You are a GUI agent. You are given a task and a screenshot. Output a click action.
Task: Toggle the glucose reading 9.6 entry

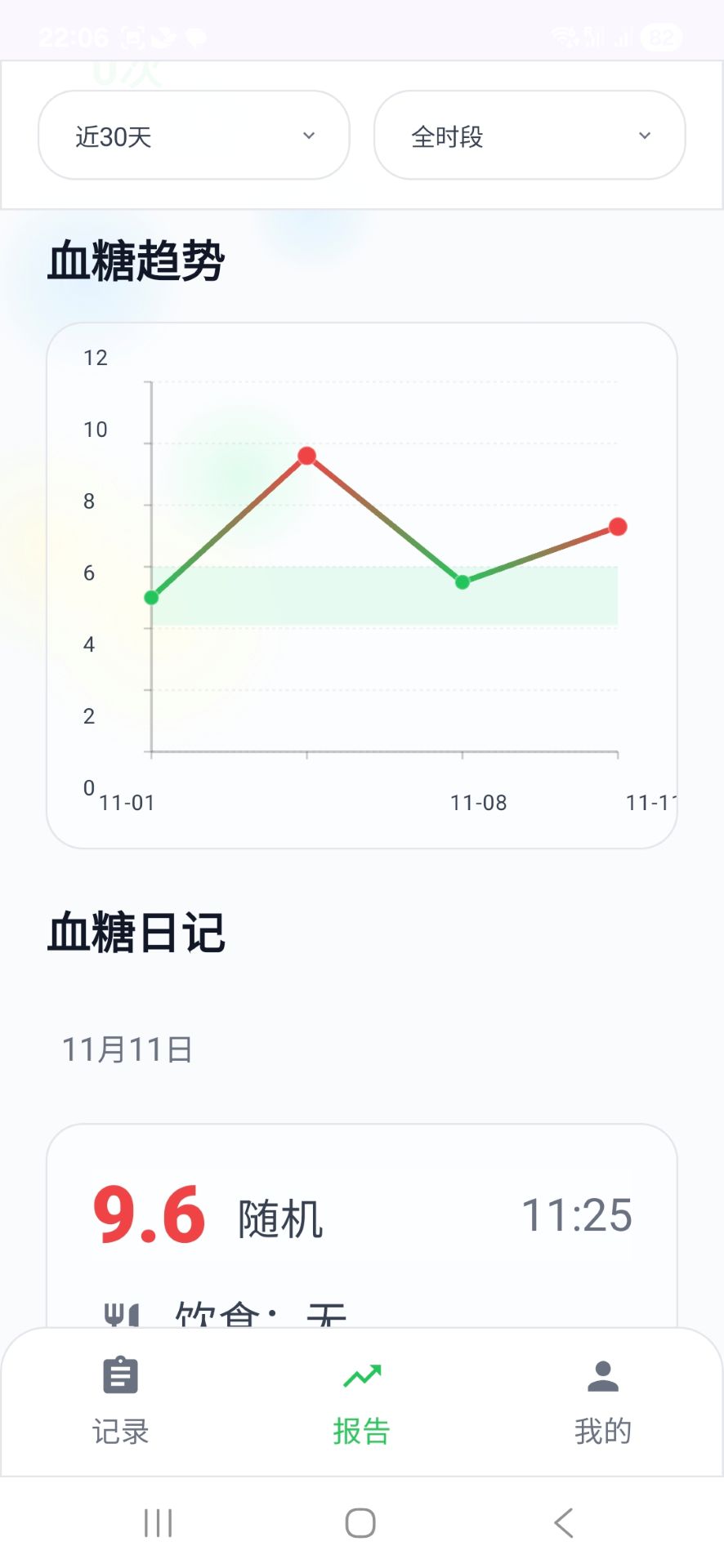click(x=150, y=1217)
